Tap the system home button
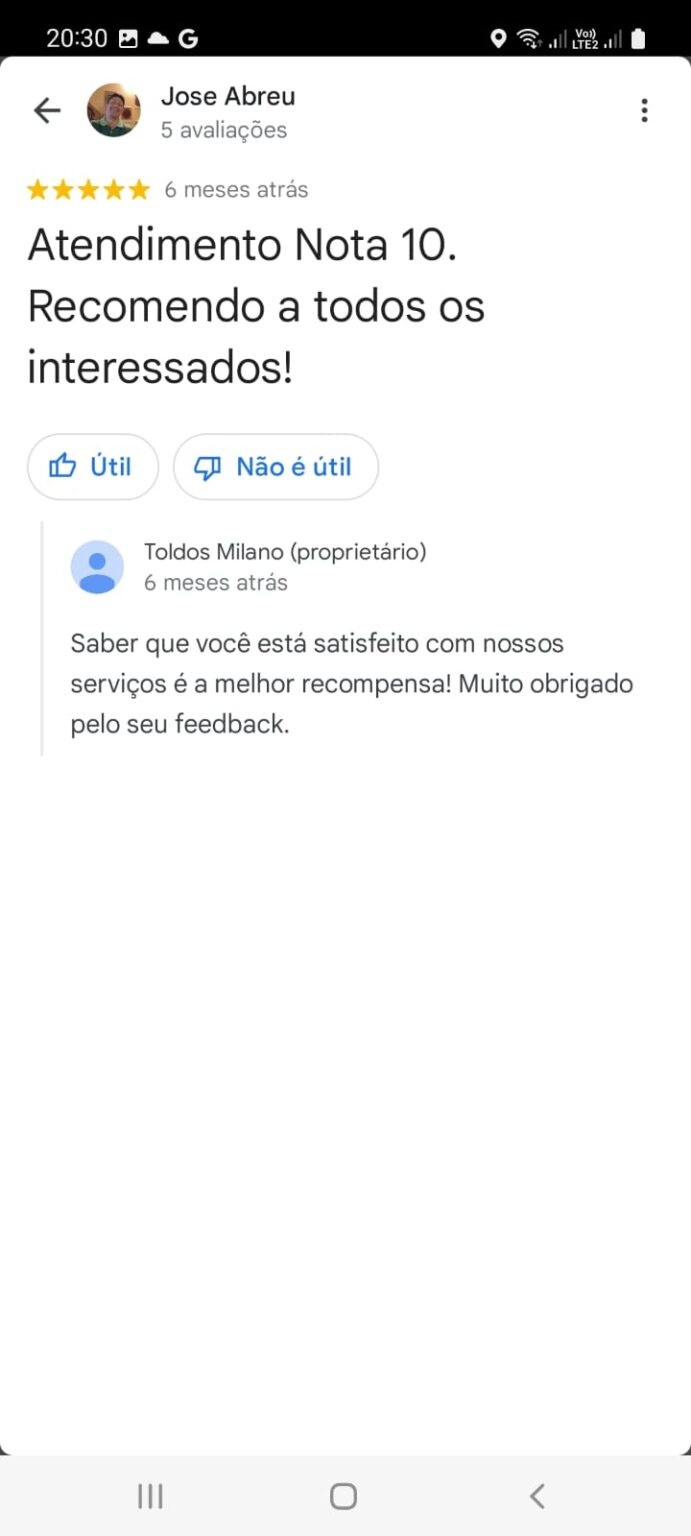The width and height of the screenshot is (691, 1536). pyautogui.click(x=343, y=1496)
